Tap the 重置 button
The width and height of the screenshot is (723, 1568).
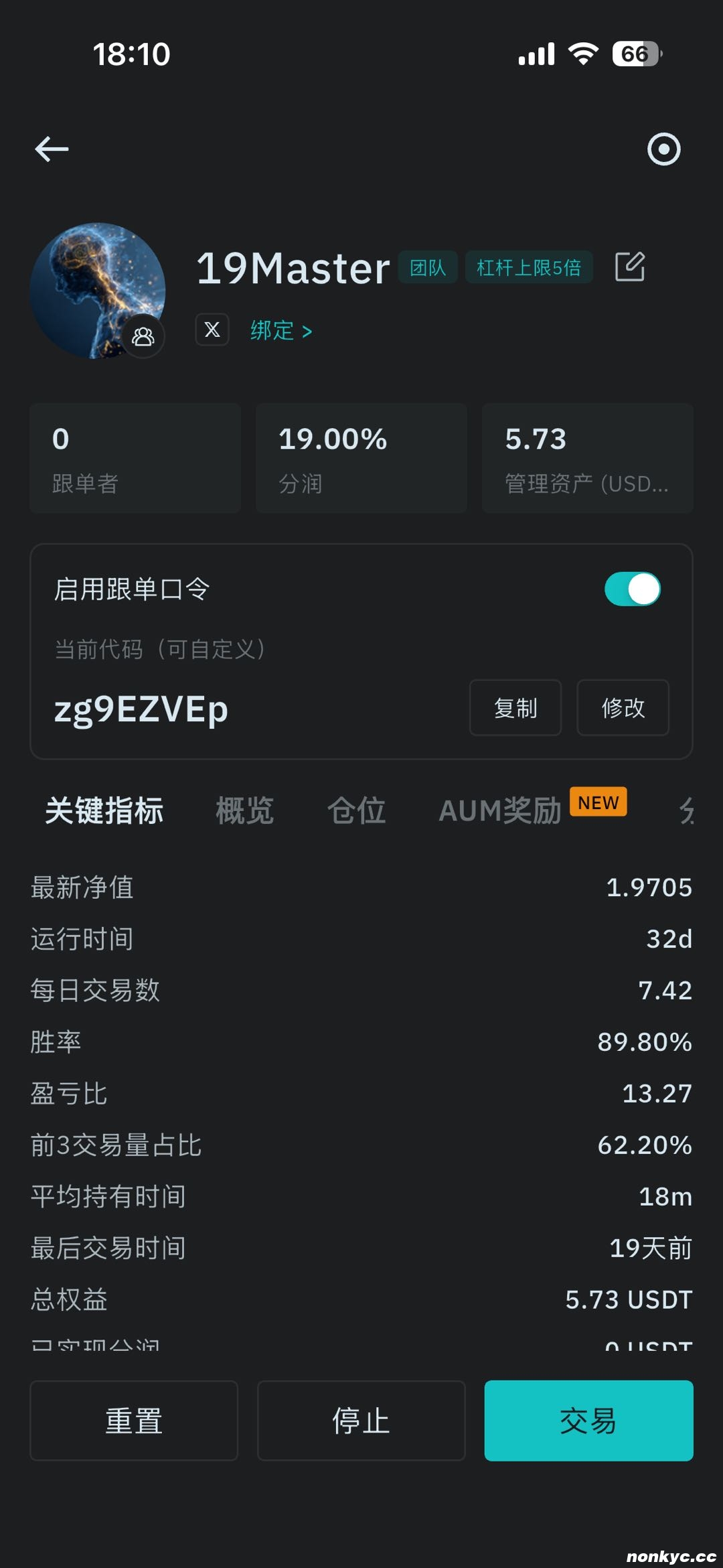click(x=134, y=1420)
